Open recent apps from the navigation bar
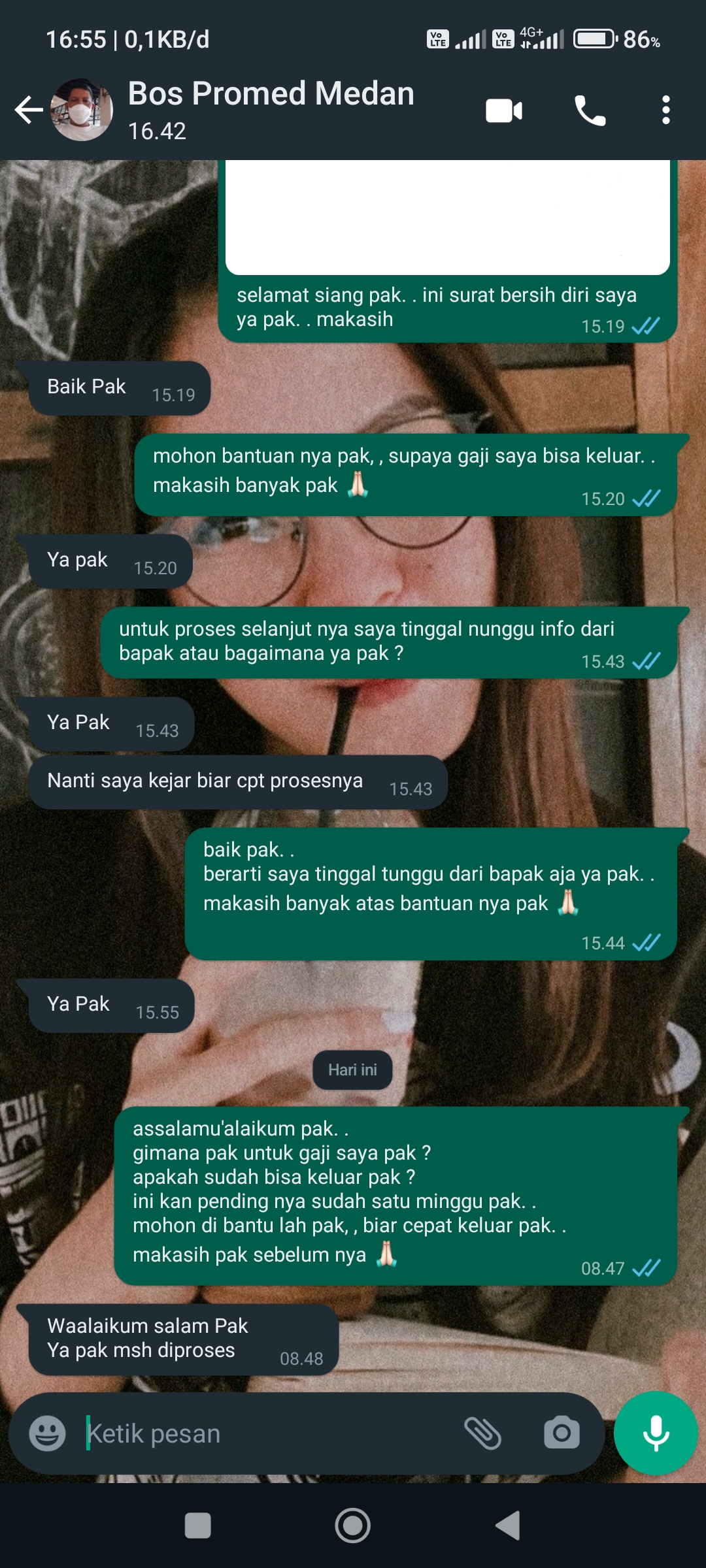The height and width of the screenshot is (1568, 706). click(198, 1526)
